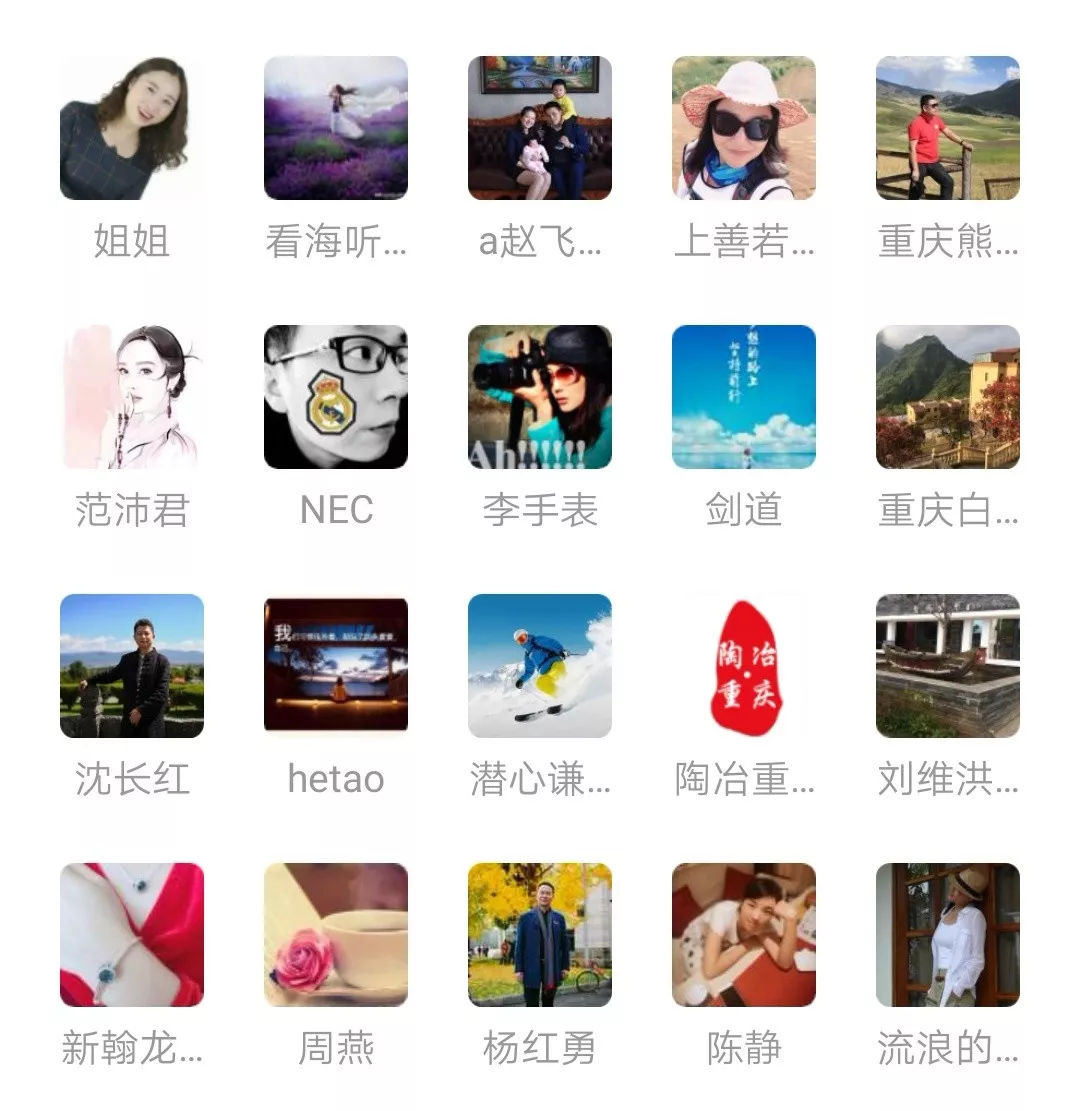View 范沛君's profile
1080x1111 pixels.
[x=132, y=397]
